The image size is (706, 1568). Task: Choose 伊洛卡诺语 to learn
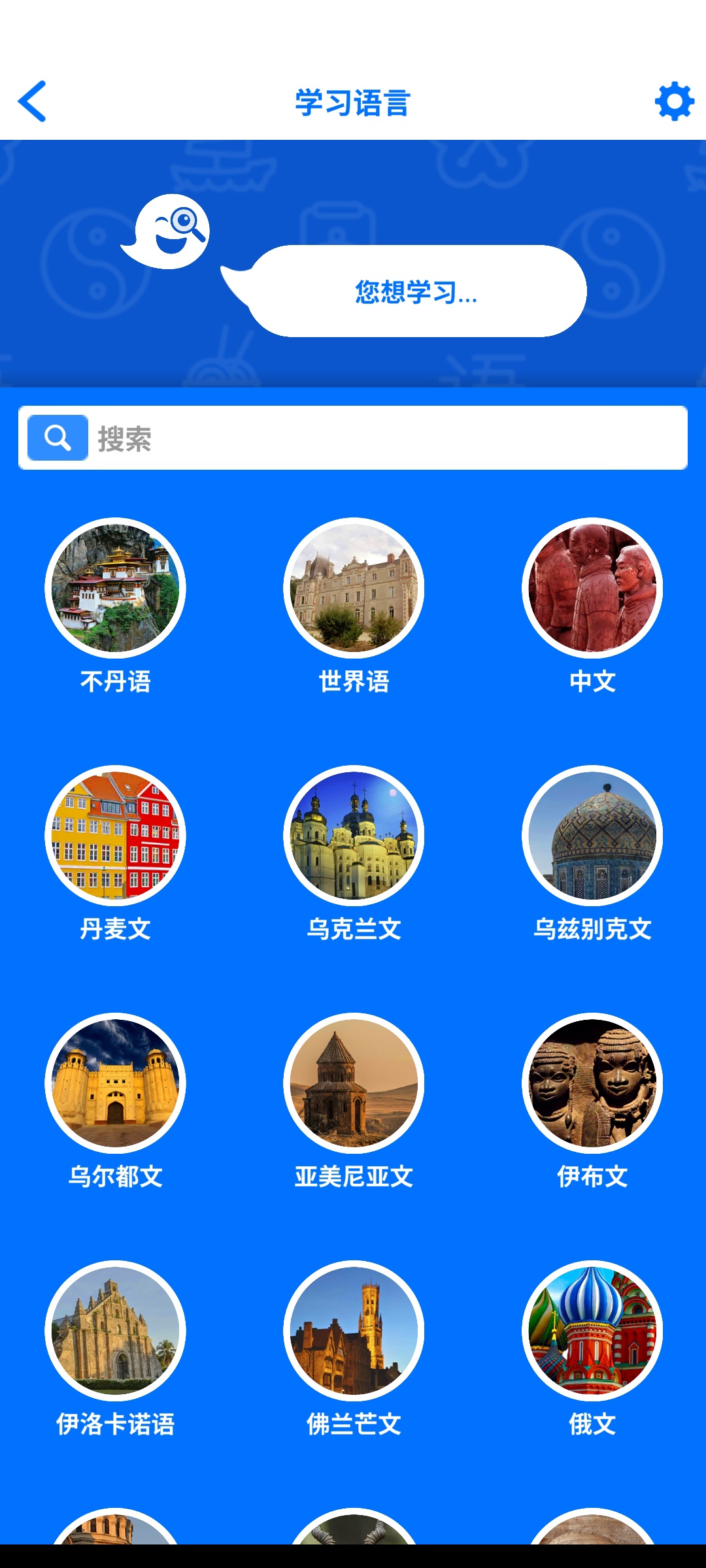point(115,1350)
